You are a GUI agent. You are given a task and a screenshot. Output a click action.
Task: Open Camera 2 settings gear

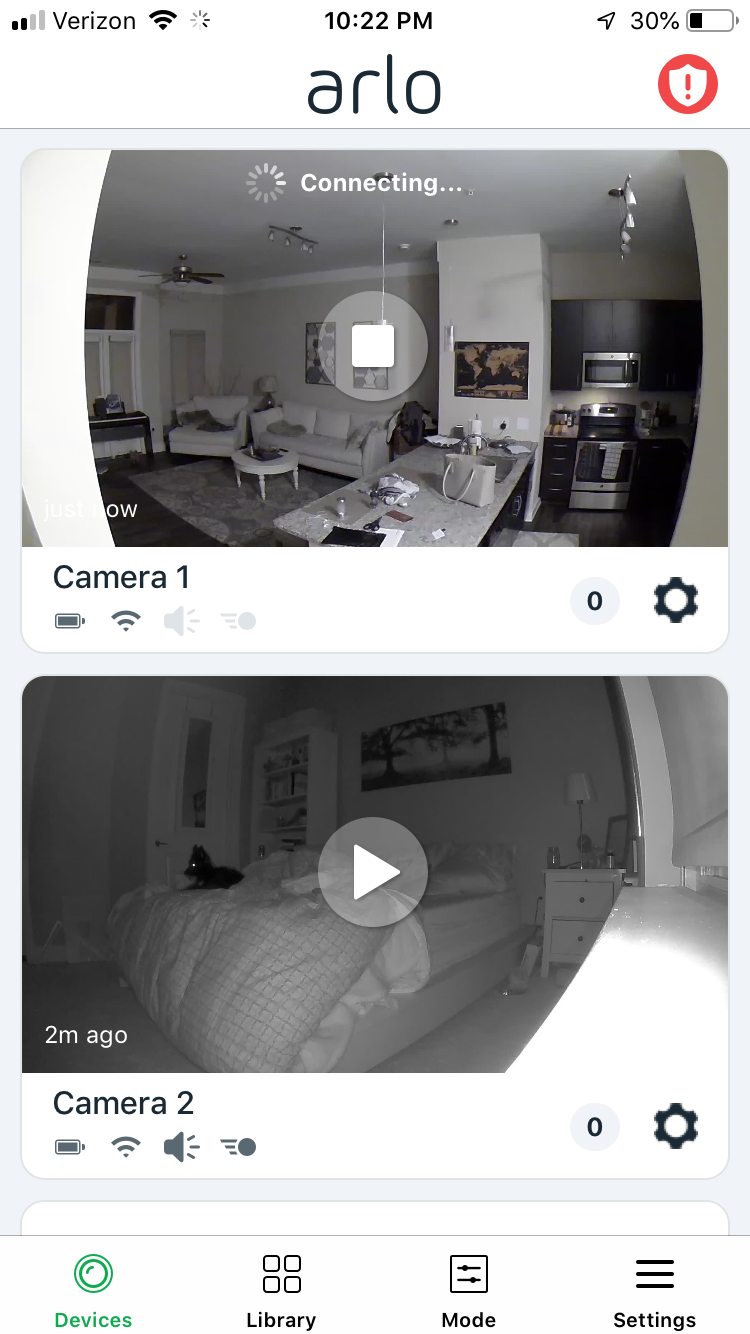coord(675,1127)
